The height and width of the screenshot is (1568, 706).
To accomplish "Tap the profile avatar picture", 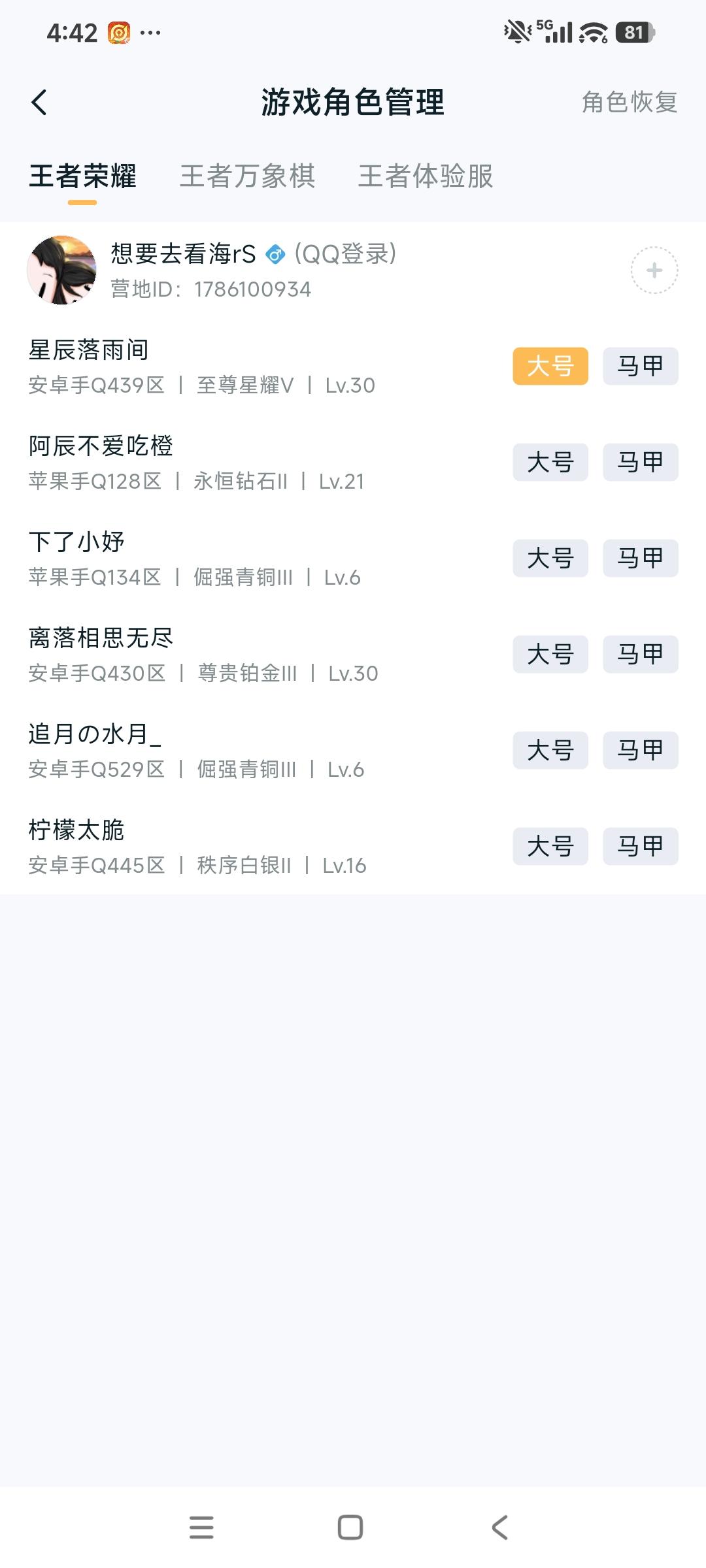I will (62, 270).
